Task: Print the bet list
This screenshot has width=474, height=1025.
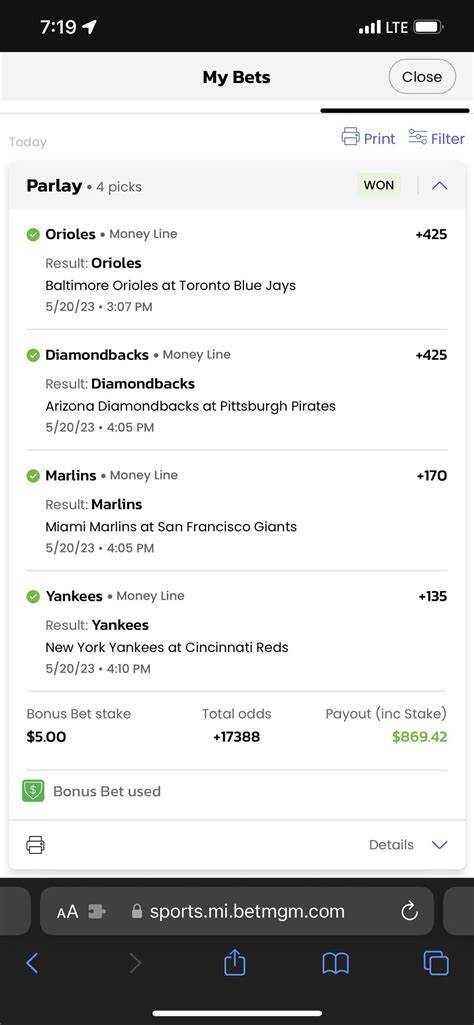Action: click(x=368, y=138)
